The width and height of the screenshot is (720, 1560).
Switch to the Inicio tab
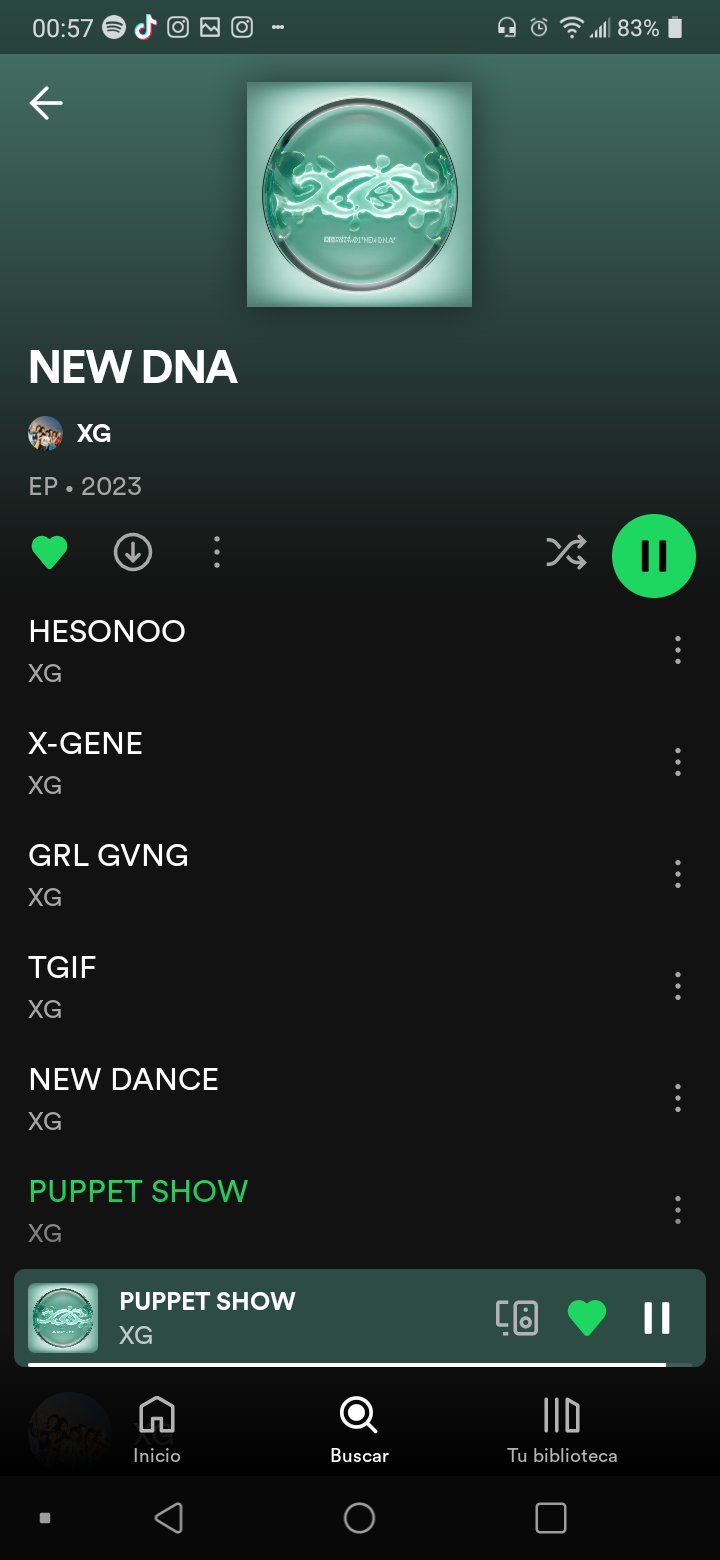[157, 1430]
